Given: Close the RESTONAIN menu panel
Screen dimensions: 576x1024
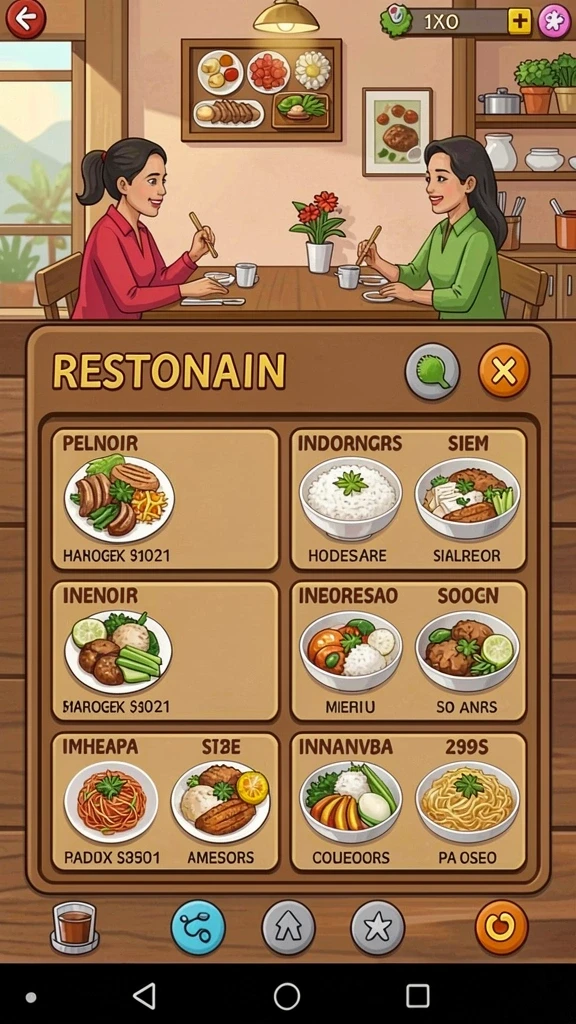Looking at the screenshot, I should pos(504,371).
